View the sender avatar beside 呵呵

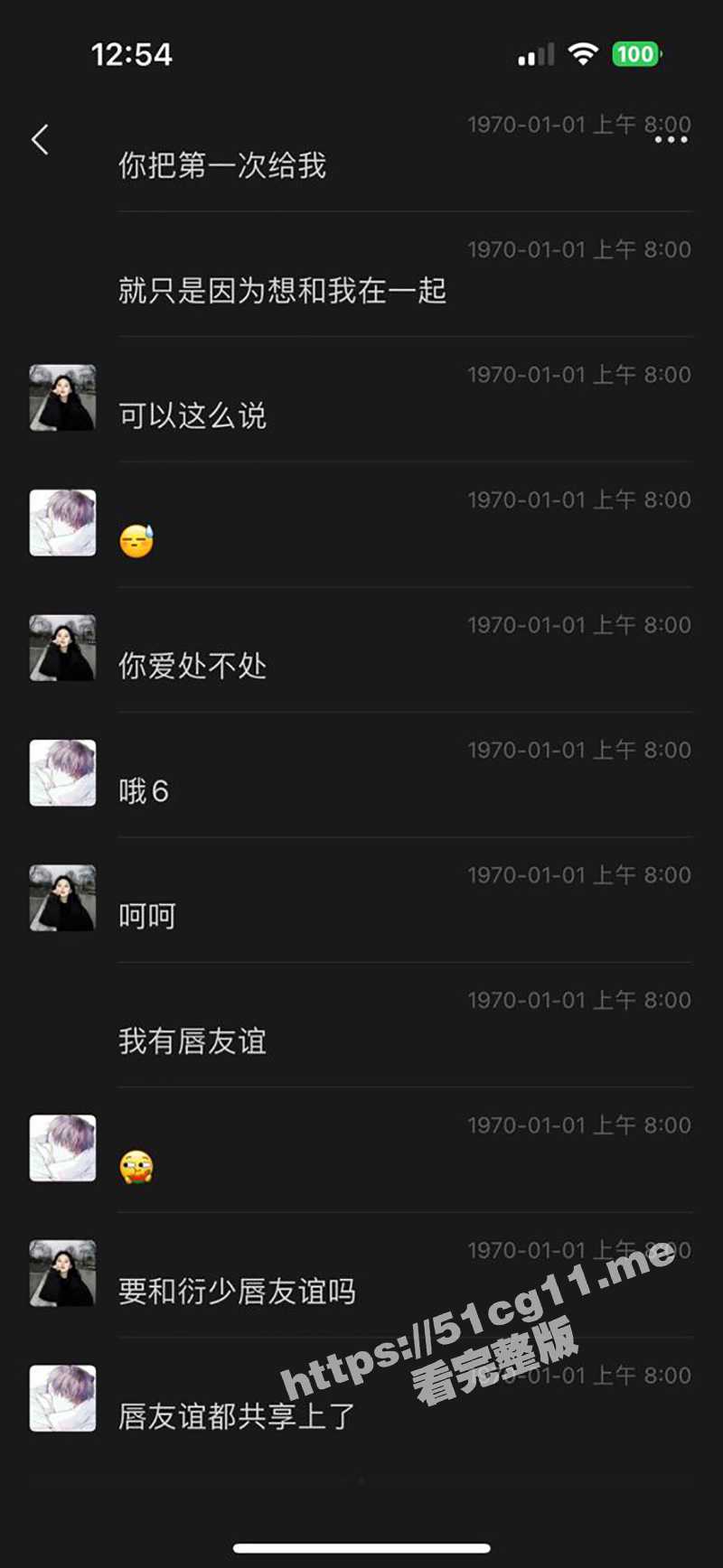(62, 898)
